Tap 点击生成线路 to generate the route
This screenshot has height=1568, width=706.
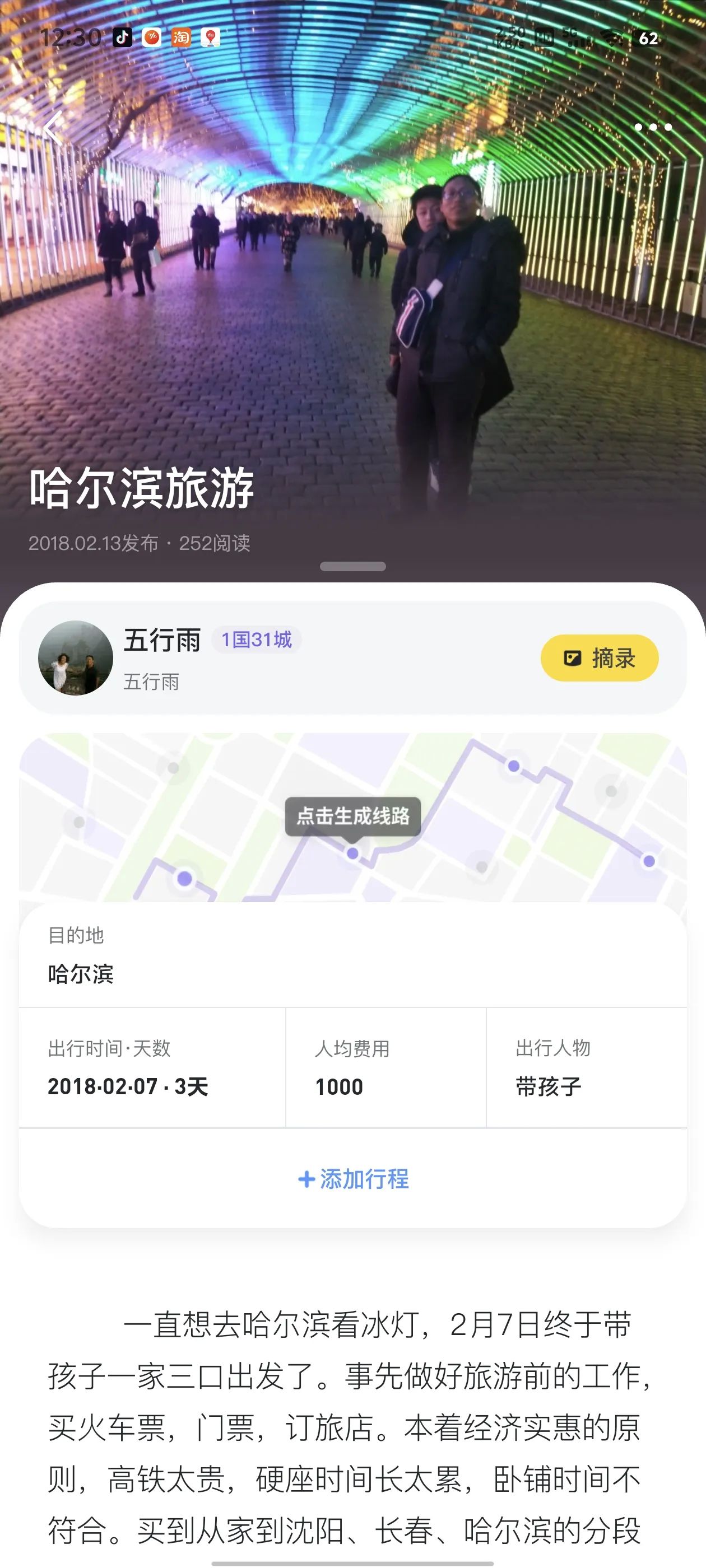pyautogui.click(x=352, y=816)
